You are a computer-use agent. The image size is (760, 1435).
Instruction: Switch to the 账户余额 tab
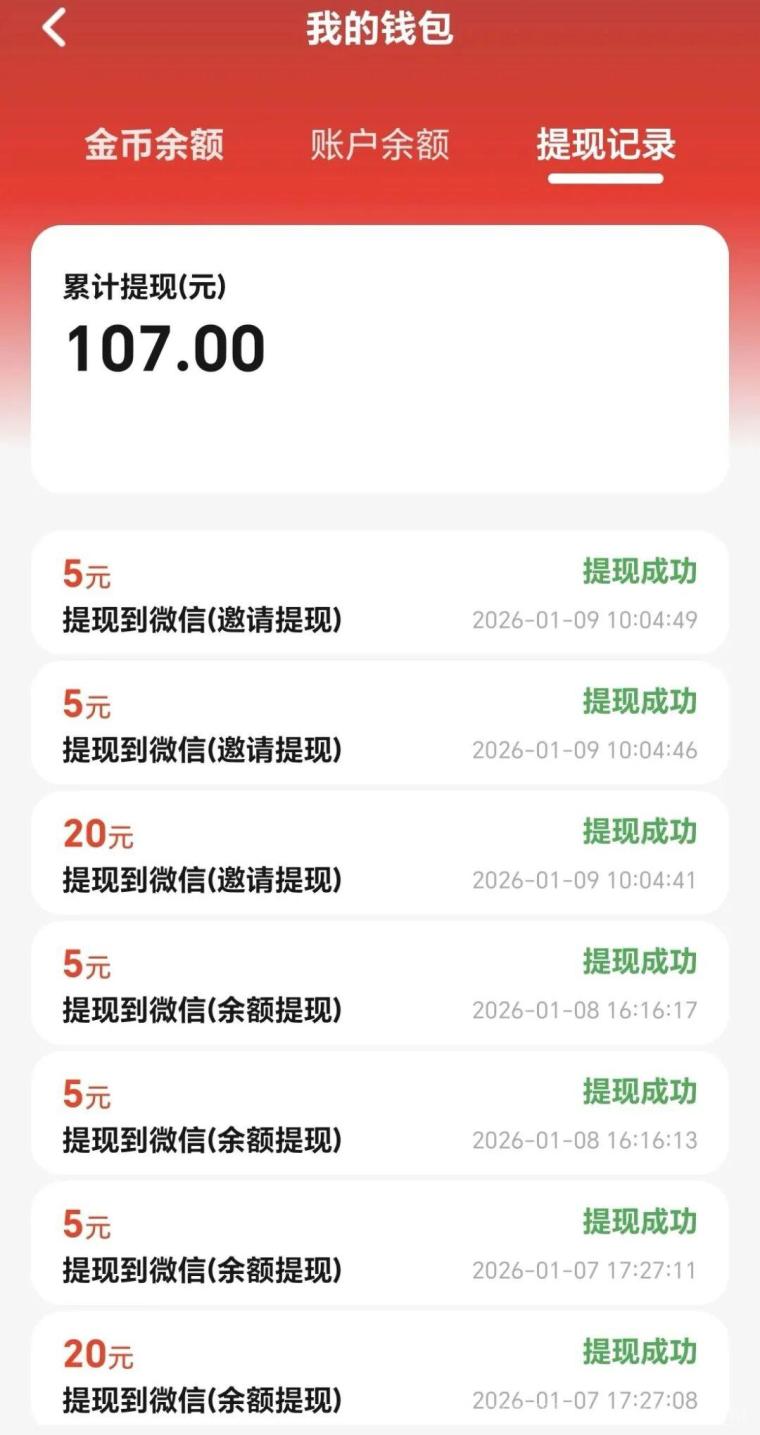[x=380, y=145]
